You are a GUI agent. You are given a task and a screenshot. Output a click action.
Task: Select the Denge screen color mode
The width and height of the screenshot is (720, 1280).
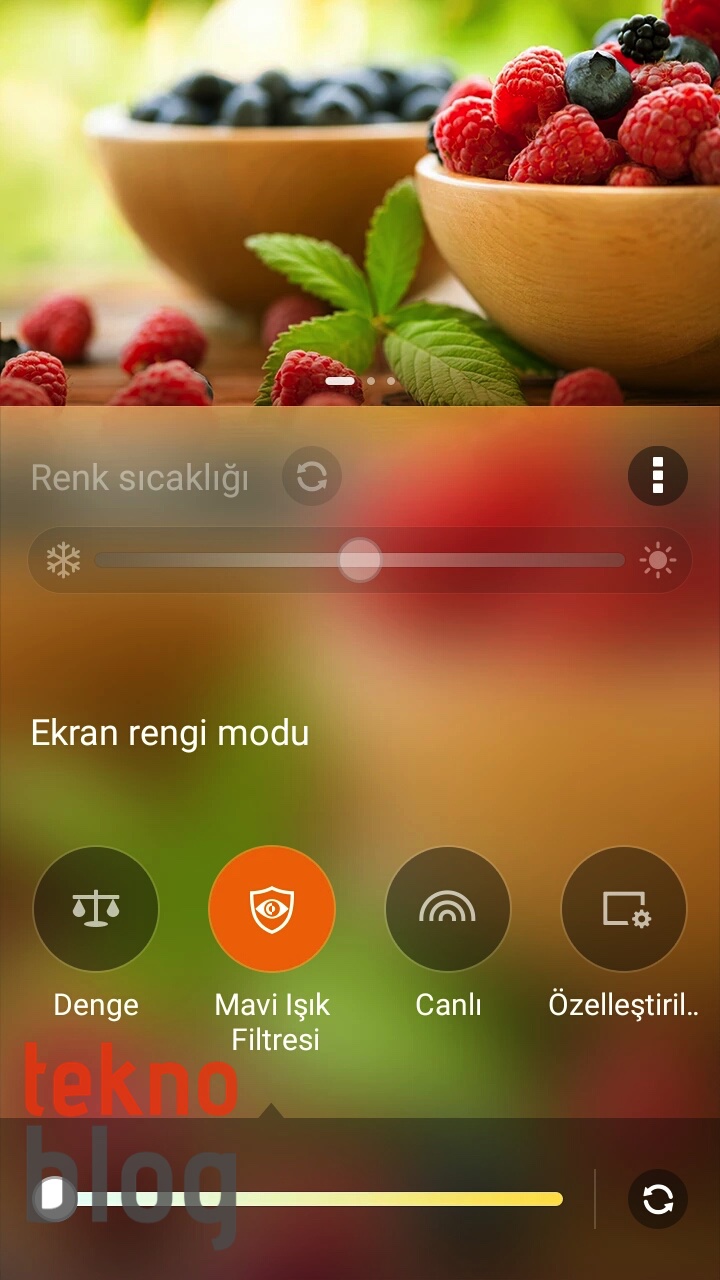pos(96,908)
